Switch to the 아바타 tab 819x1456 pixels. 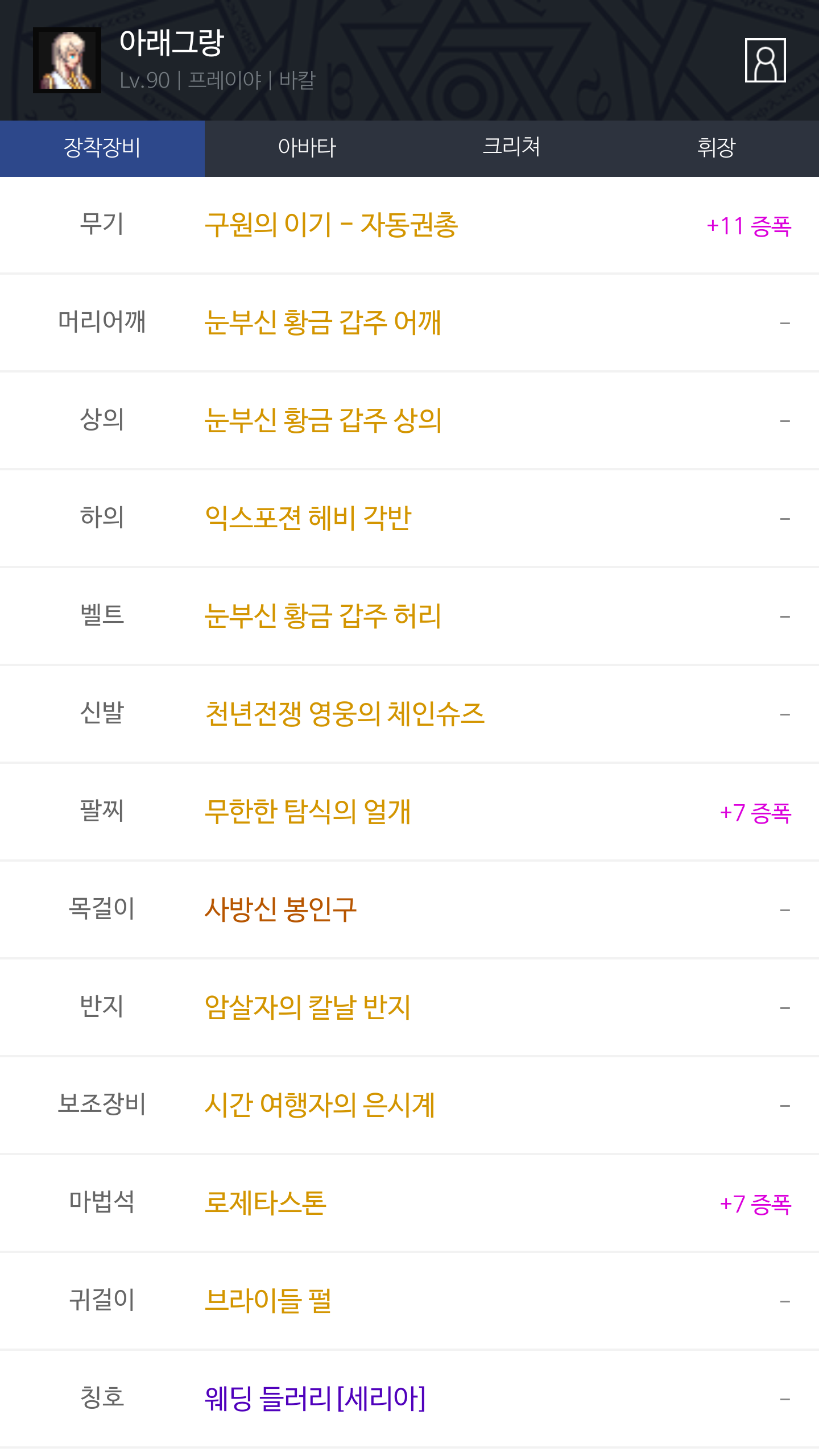click(x=307, y=148)
